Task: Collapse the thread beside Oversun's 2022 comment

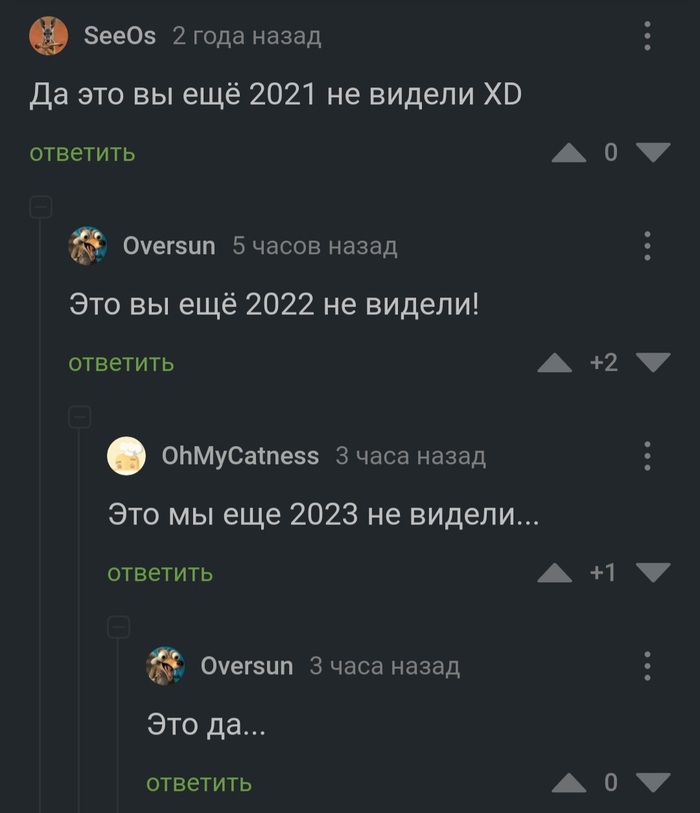Action: click(x=41, y=208)
